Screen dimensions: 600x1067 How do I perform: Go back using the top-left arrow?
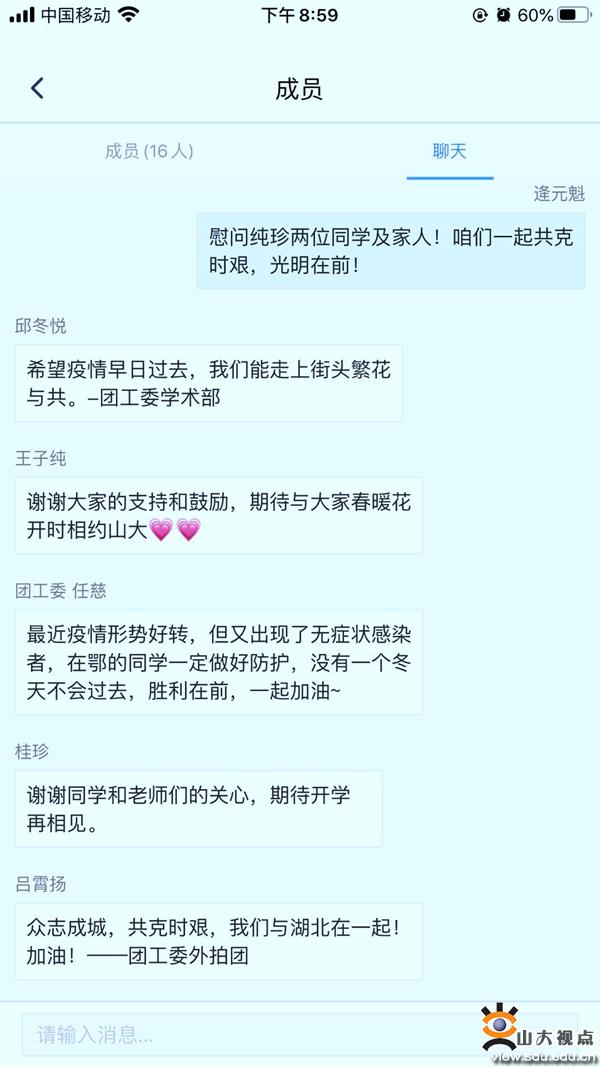pos(37,89)
